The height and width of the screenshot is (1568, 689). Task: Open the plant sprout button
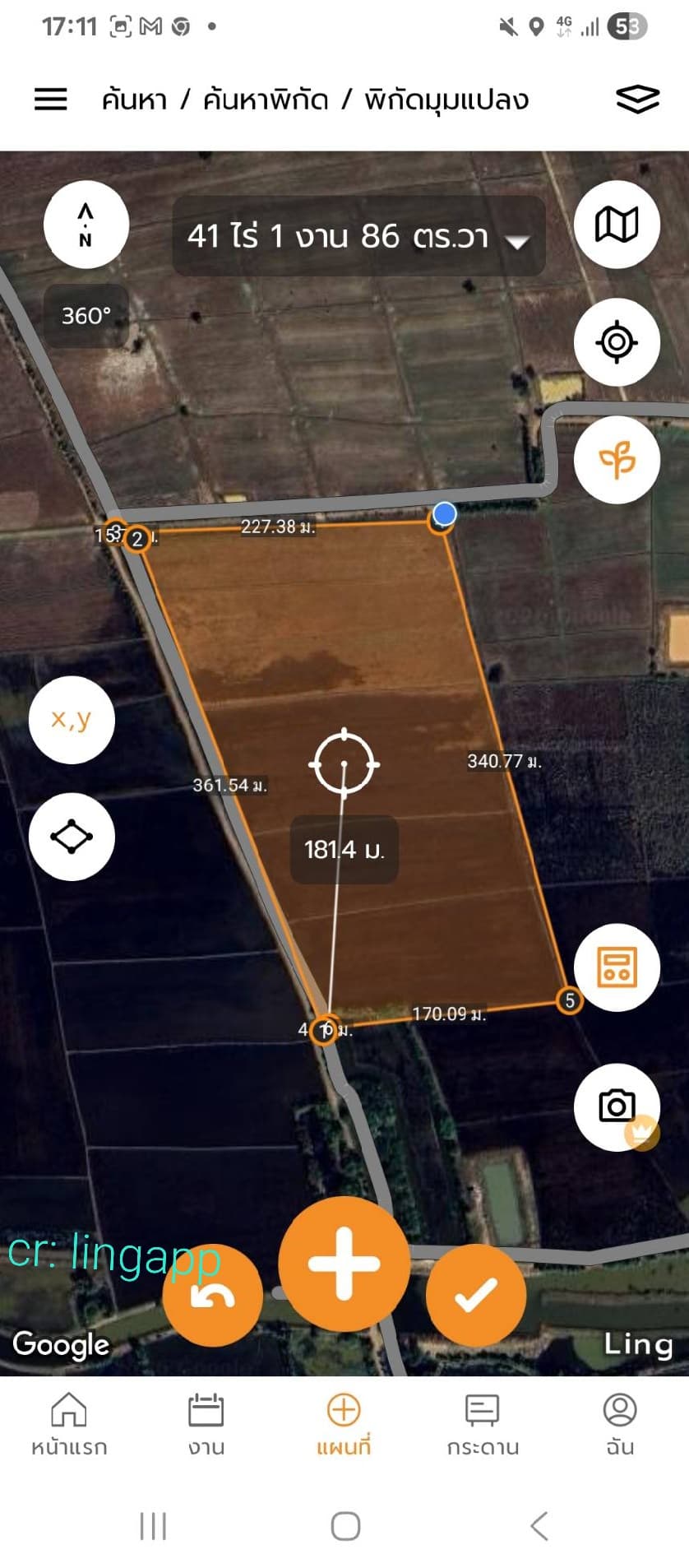coord(617,459)
